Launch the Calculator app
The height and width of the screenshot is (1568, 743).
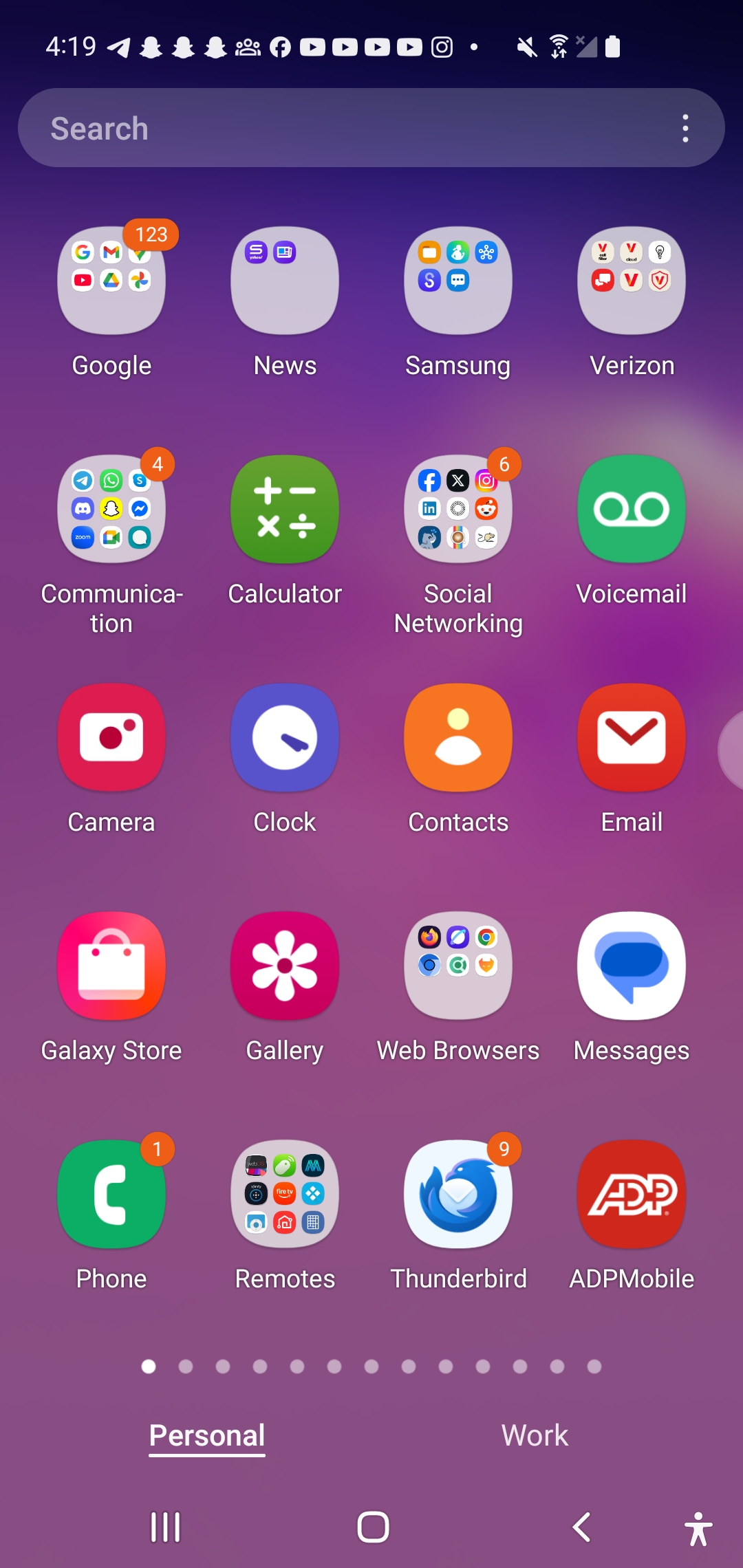285,509
